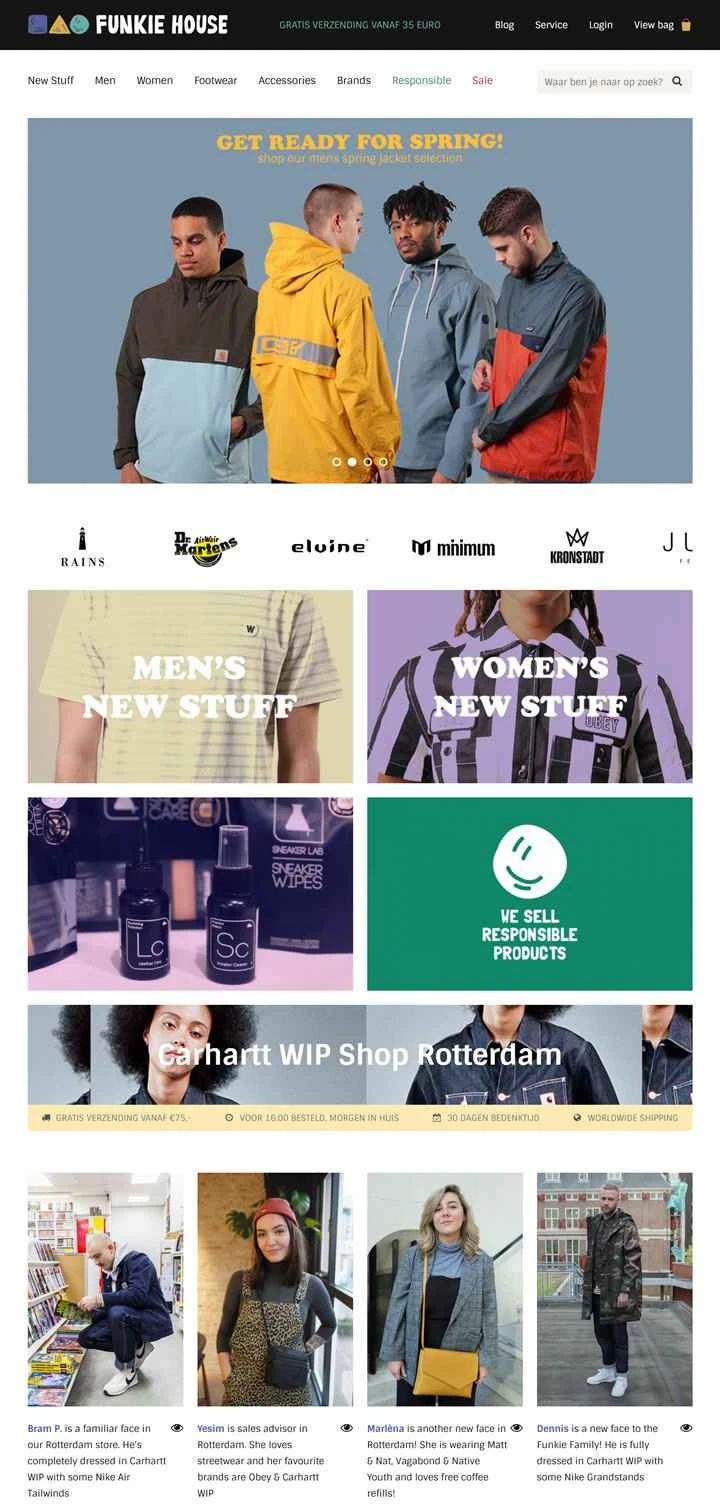
Task: Click the shopping bag icon
Action: tap(684, 24)
